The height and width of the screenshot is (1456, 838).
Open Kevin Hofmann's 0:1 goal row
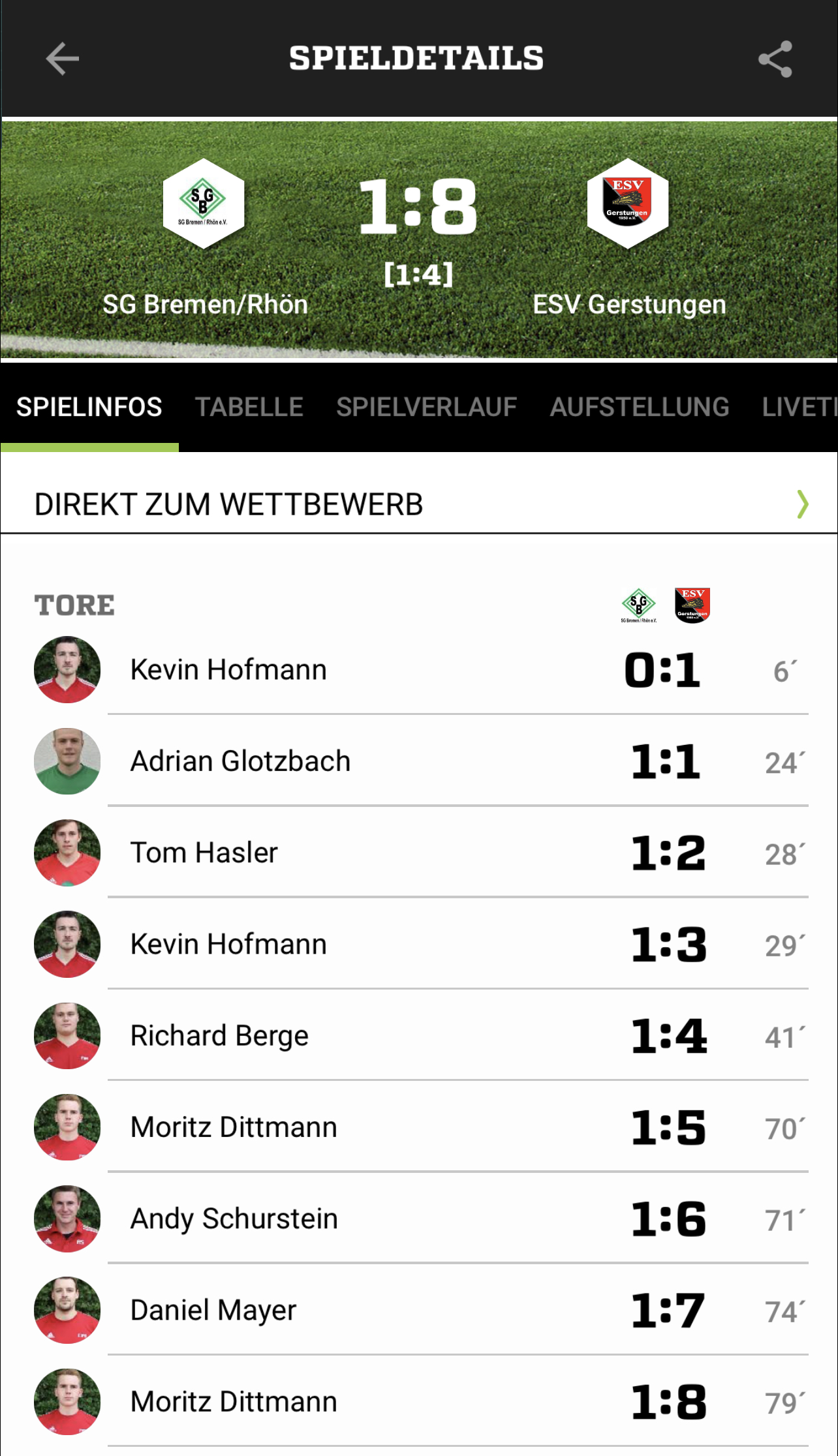pyautogui.click(x=419, y=669)
